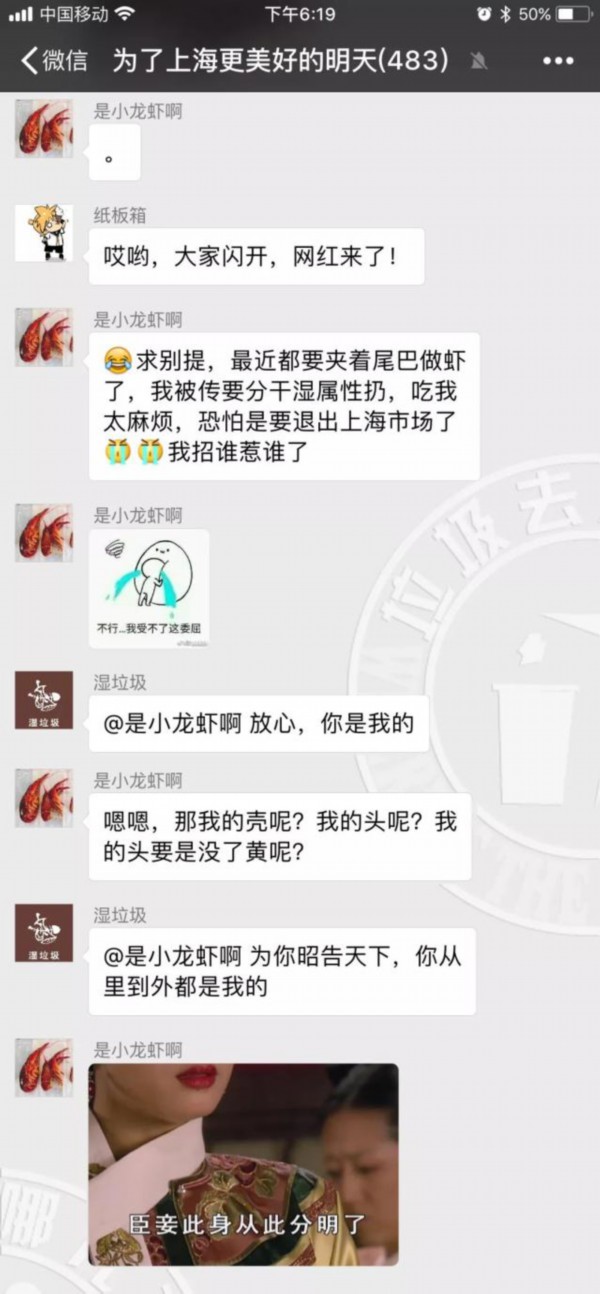Open 纸板箱's profile avatar
Viewport: 600px width, 1294px height.
44,233
